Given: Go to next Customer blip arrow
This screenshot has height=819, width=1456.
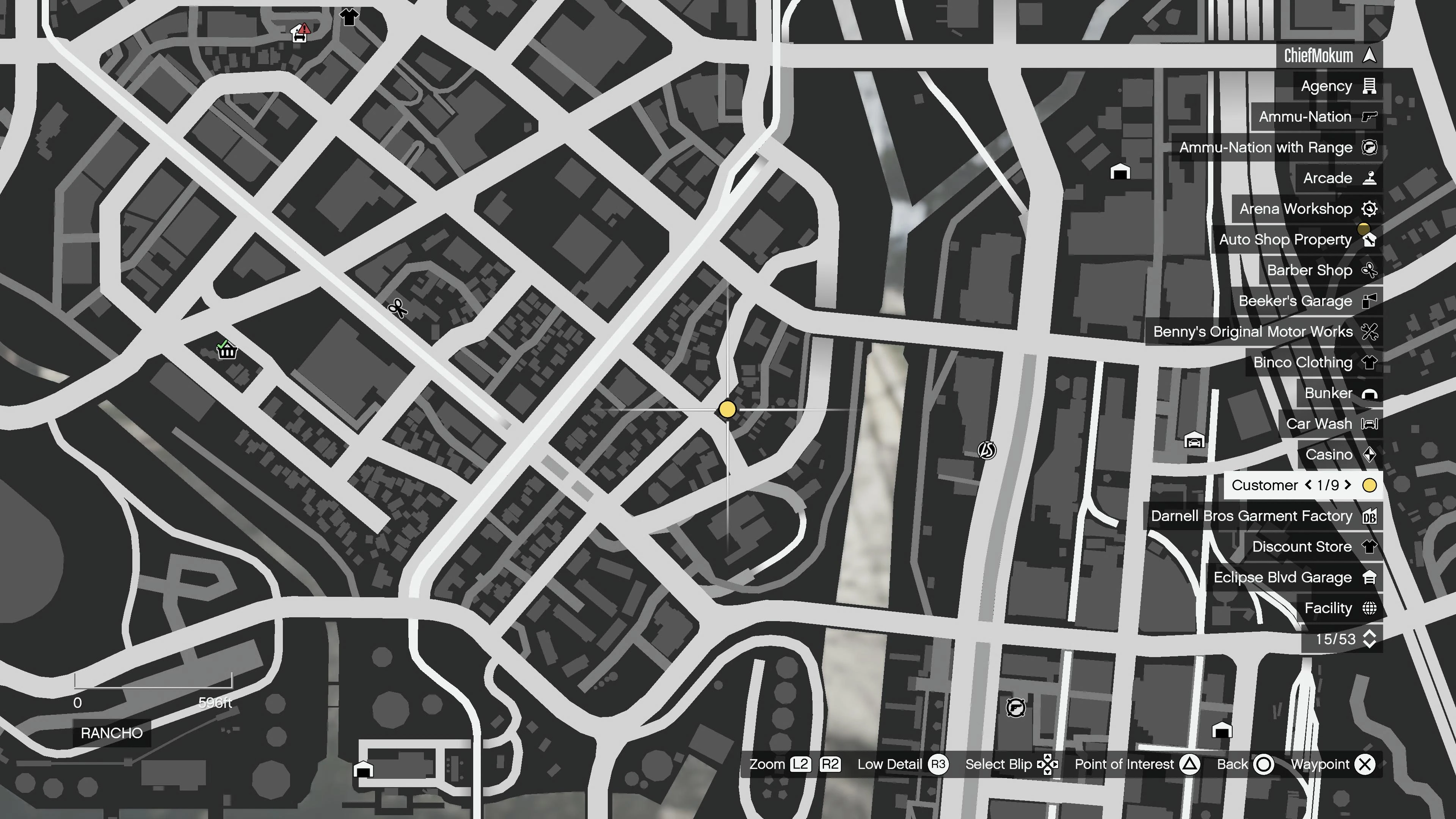Looking at the screenshot, I should pyautogui.click(x=1348, y=485).
